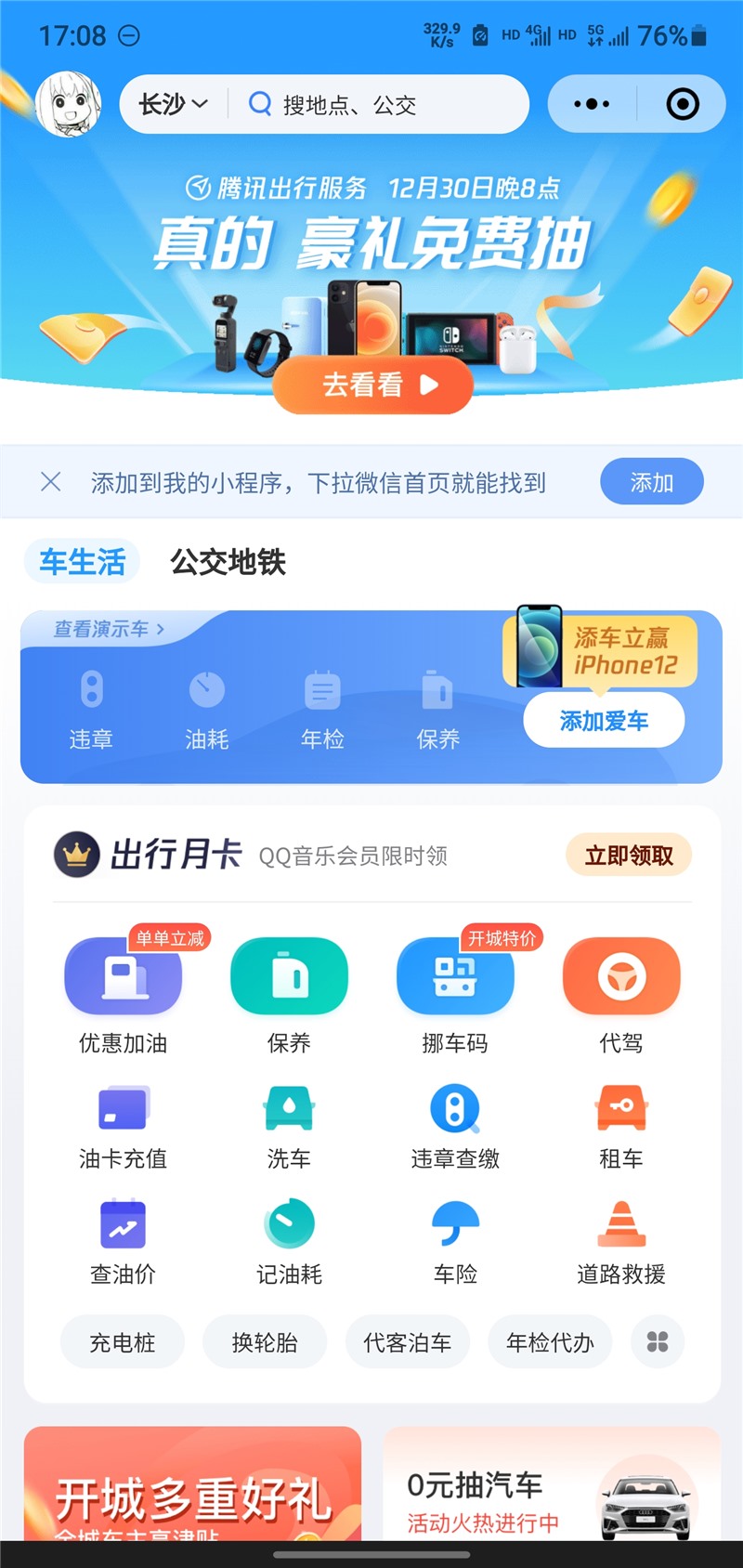Viewport: 743px width, 1568px height.
Task: Tap 添加 to add this mini program
Action: click(x=651, y=482)
